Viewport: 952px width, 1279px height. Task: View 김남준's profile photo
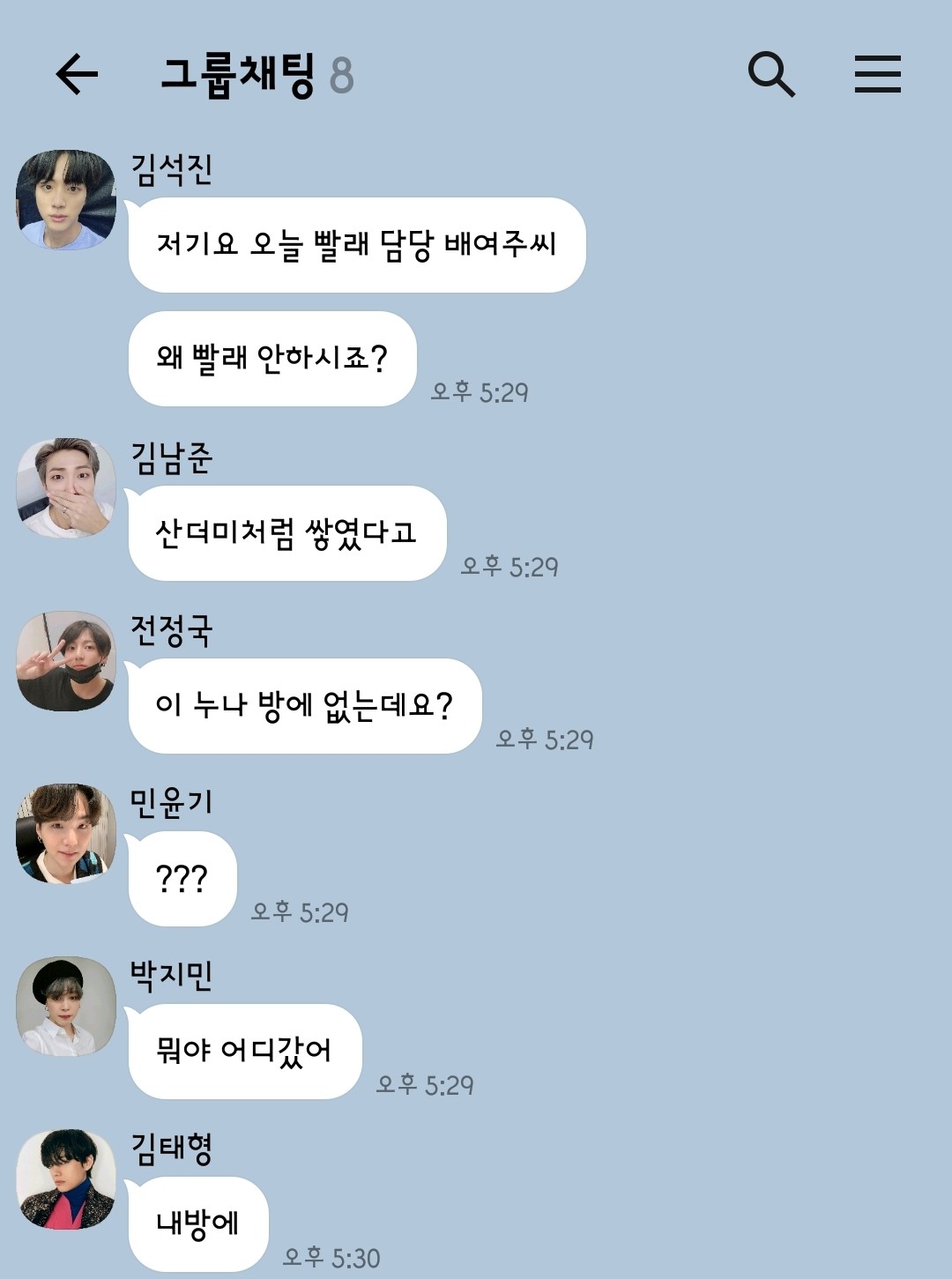66,488
